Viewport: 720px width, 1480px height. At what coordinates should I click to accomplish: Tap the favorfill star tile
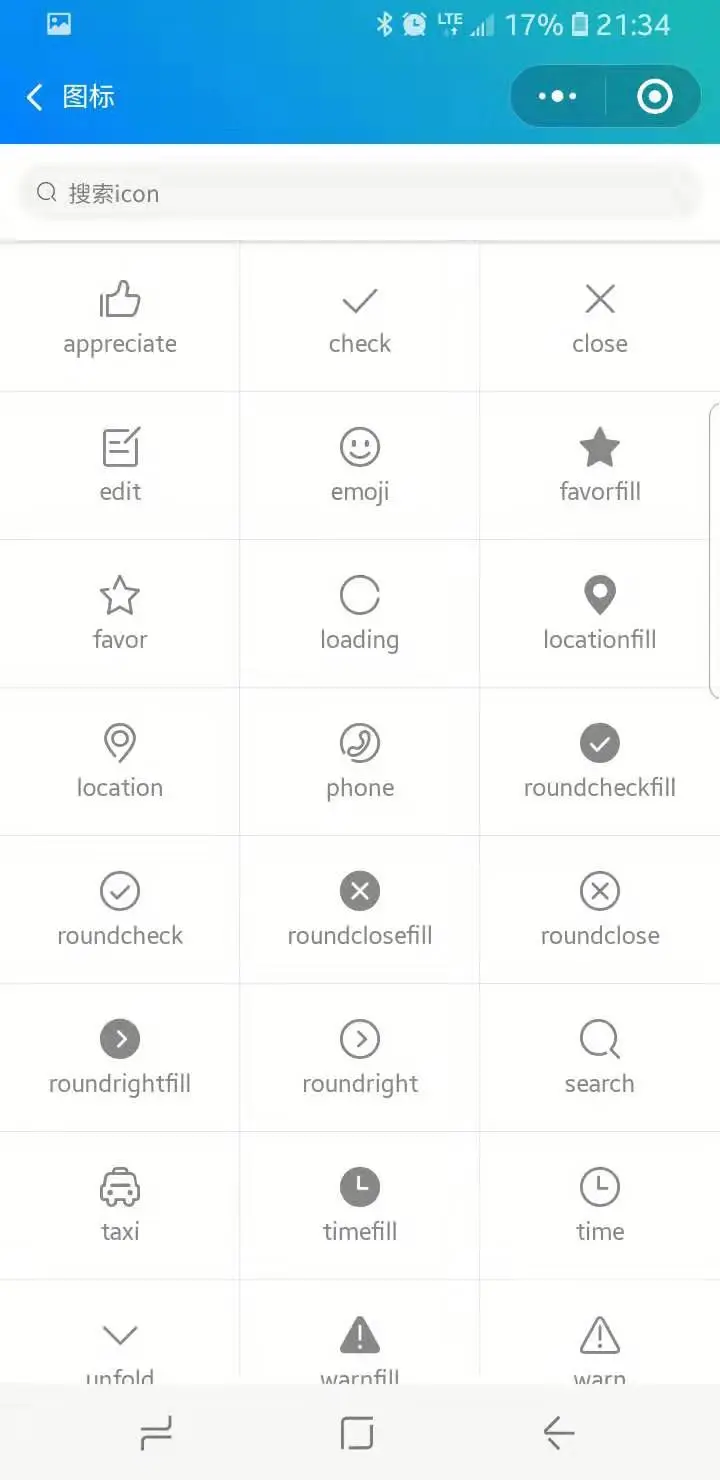[x=600, y=465]
